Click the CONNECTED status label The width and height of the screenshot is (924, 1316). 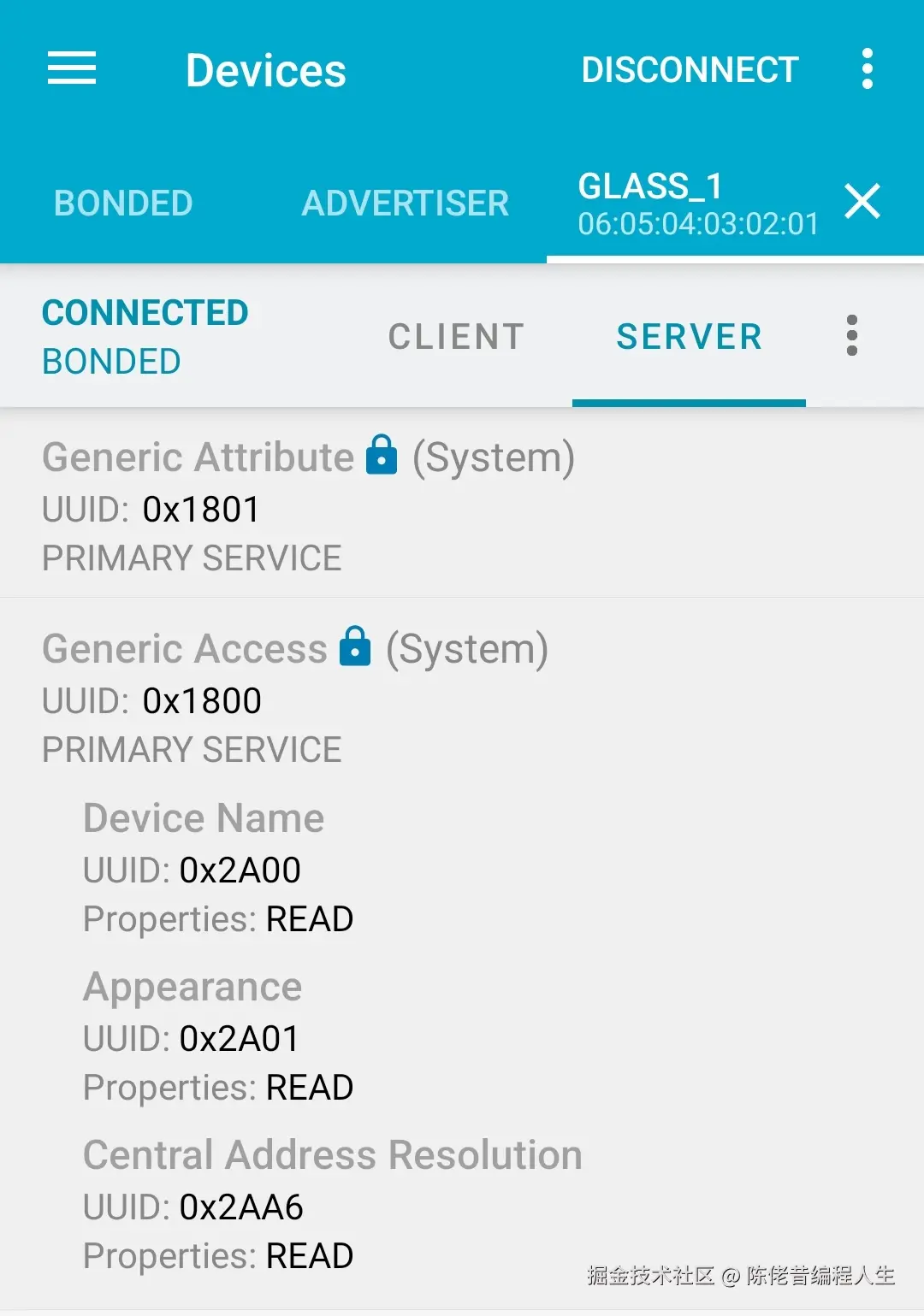145,312
